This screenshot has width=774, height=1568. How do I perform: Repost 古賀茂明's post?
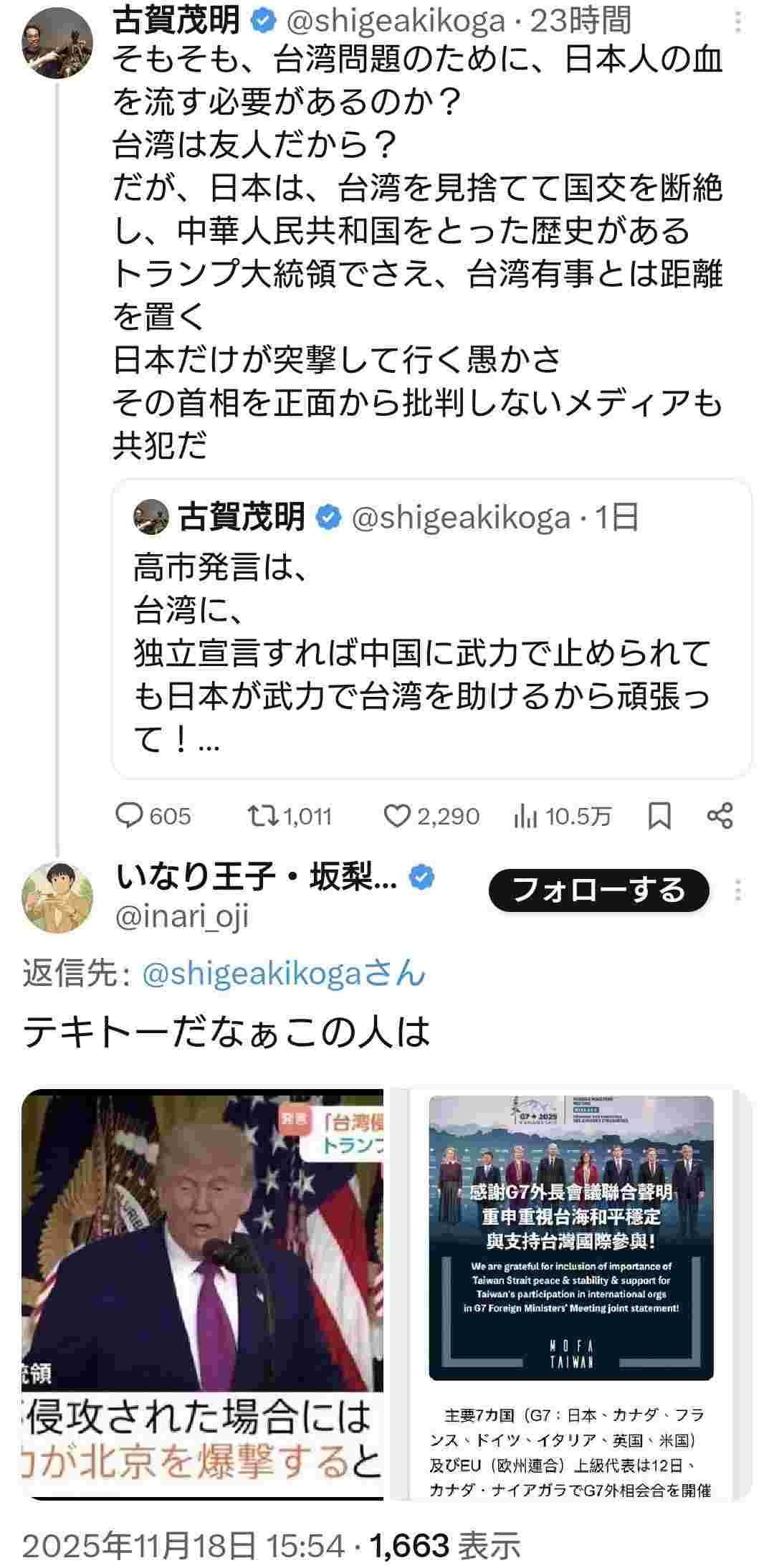click(x=290, y=816)
